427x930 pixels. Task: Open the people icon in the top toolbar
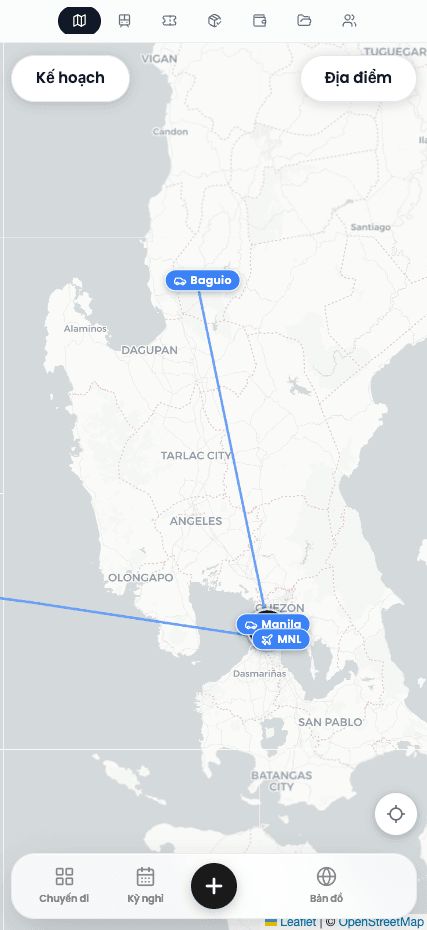point(349,21)
